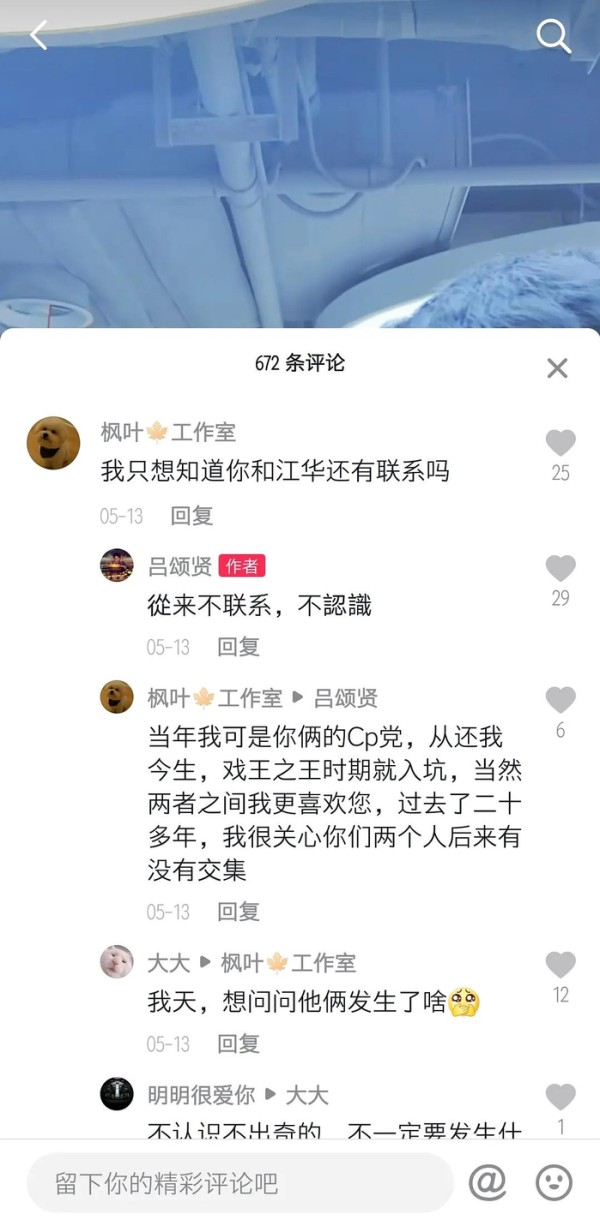
Task: Mention someone with the @ icon
Action: pos(487,1183)
